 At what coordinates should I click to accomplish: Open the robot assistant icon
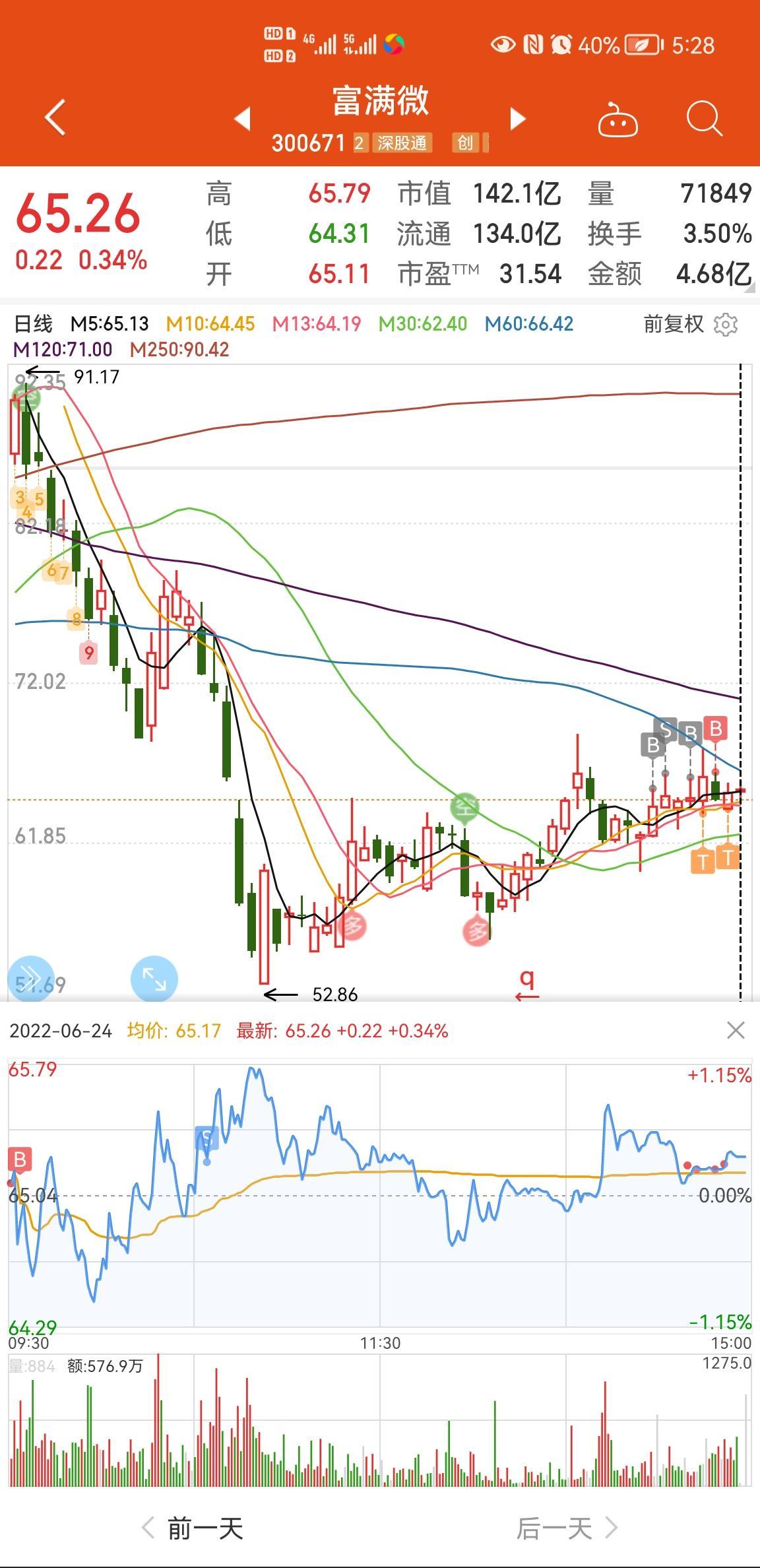pos(617,120)
